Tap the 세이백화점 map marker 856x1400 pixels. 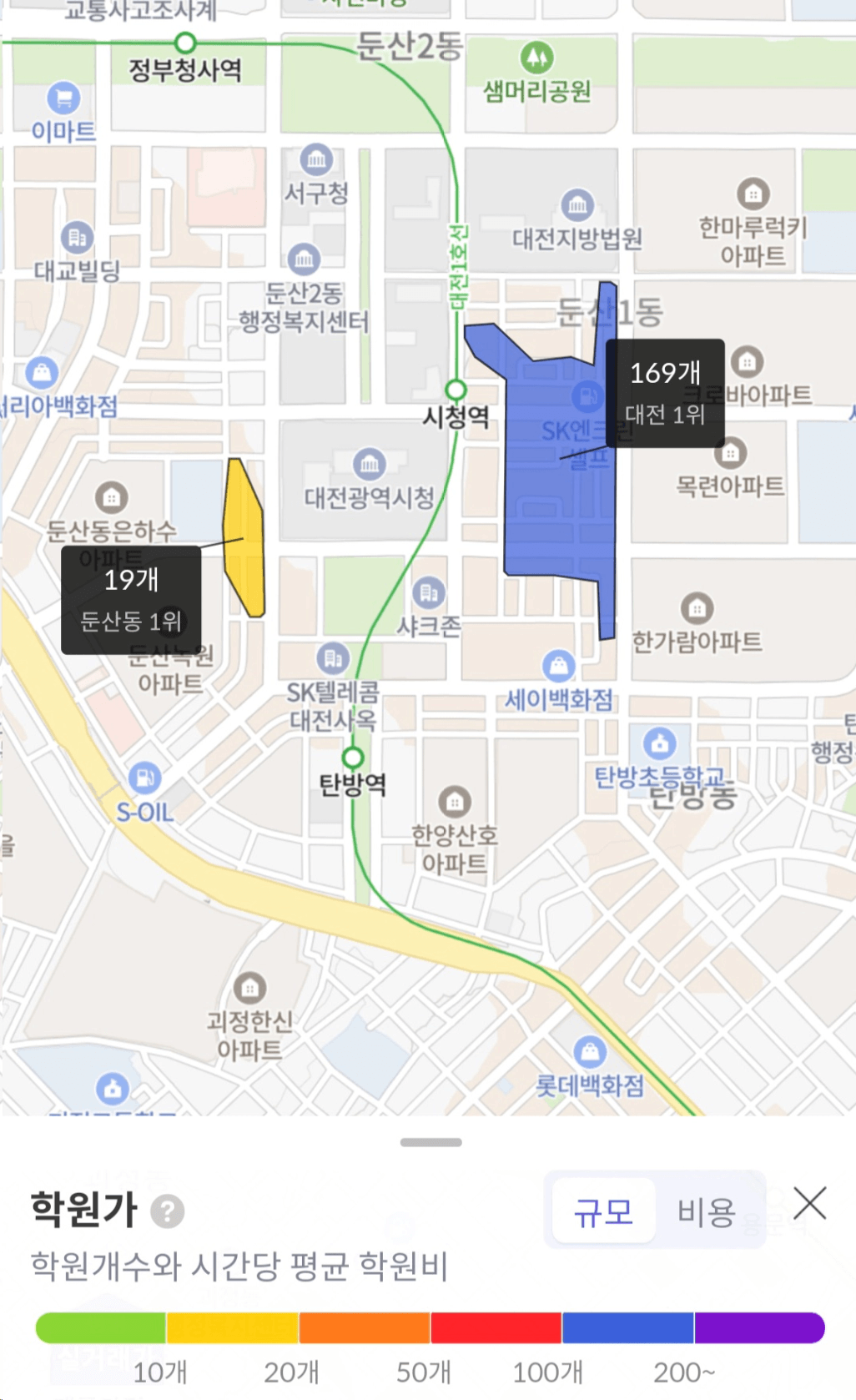point(558,666)
